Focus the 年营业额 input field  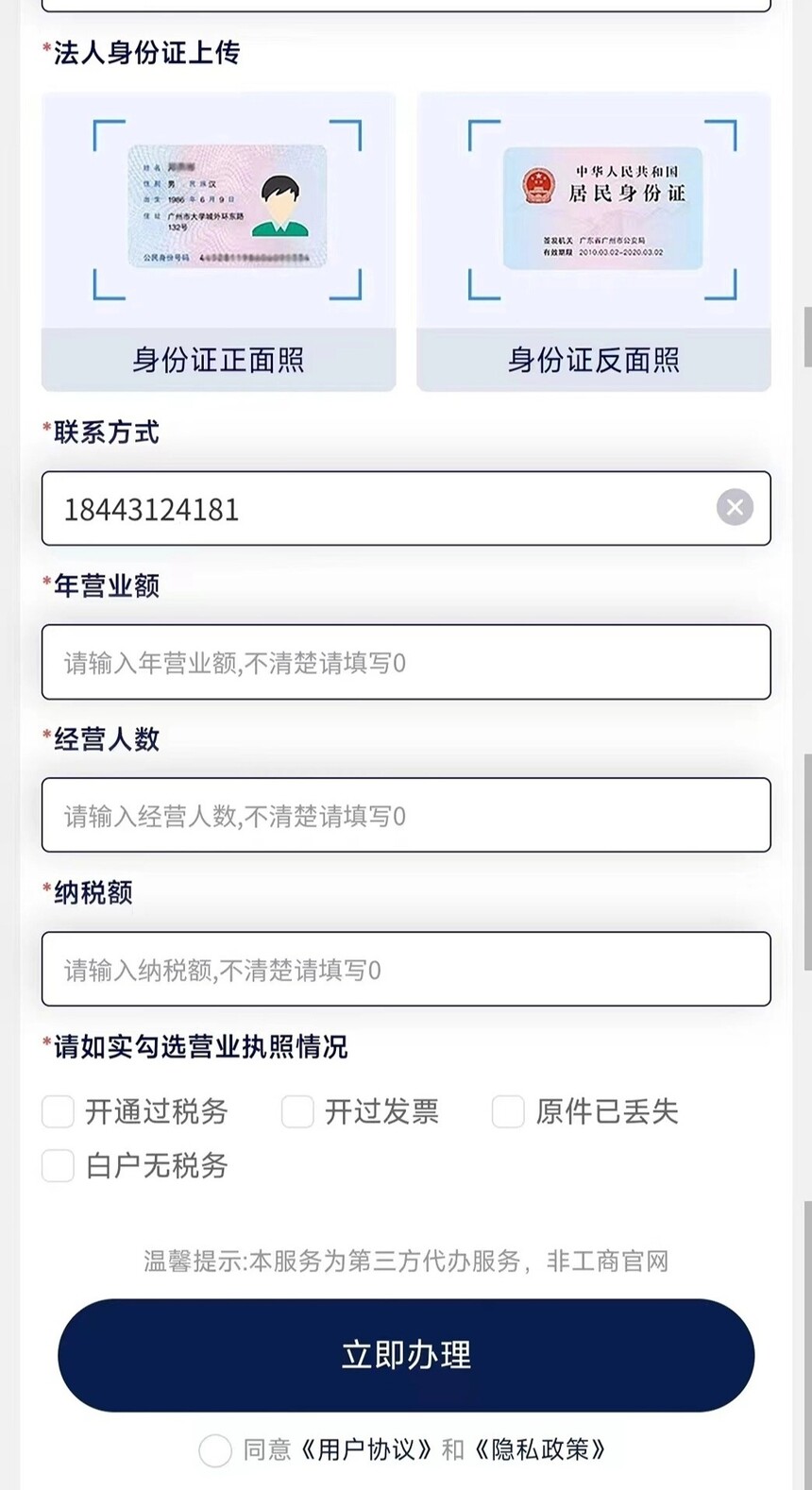pyautogui.click(x=406, y=662)
